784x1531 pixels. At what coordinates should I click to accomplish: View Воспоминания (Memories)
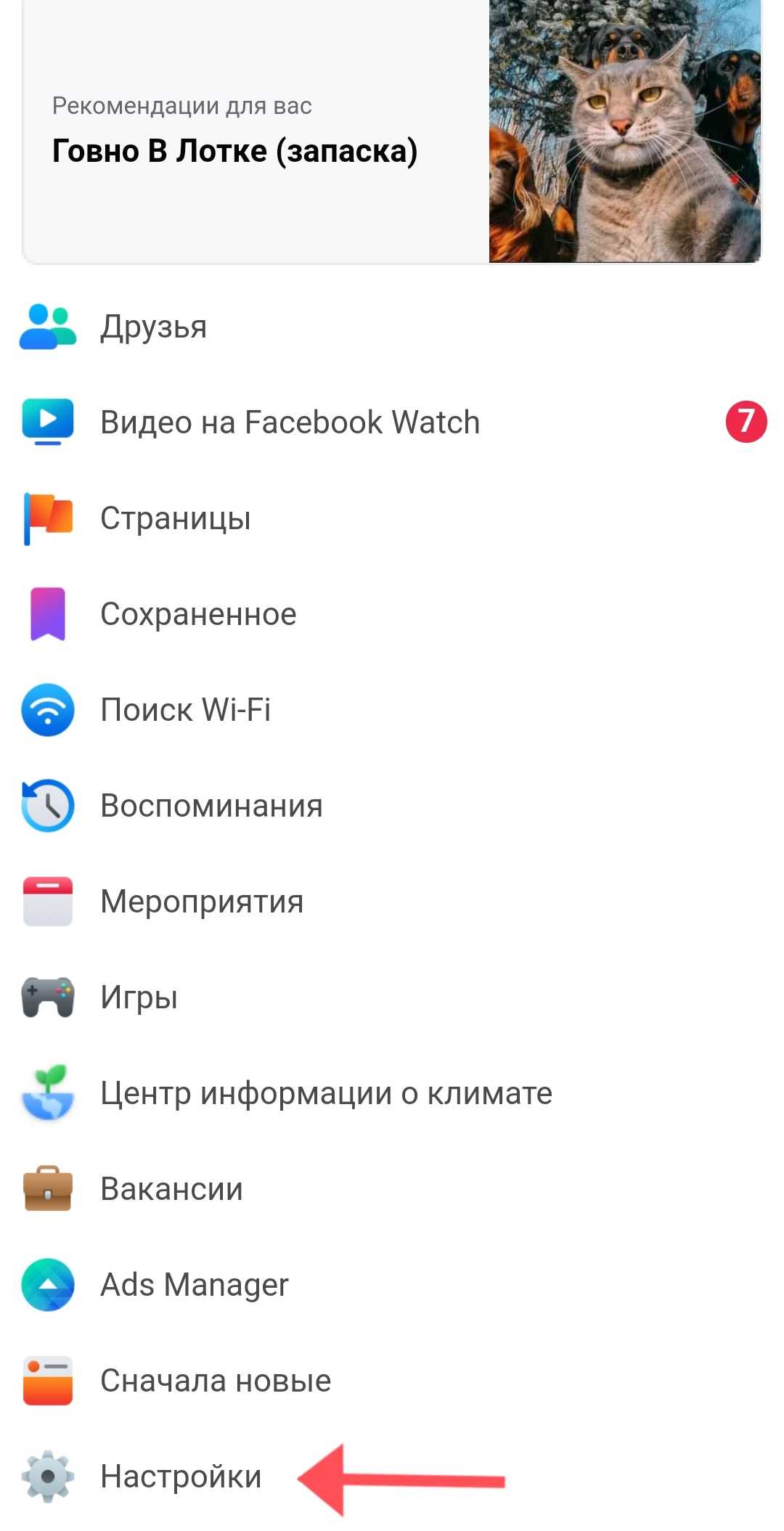211,806
